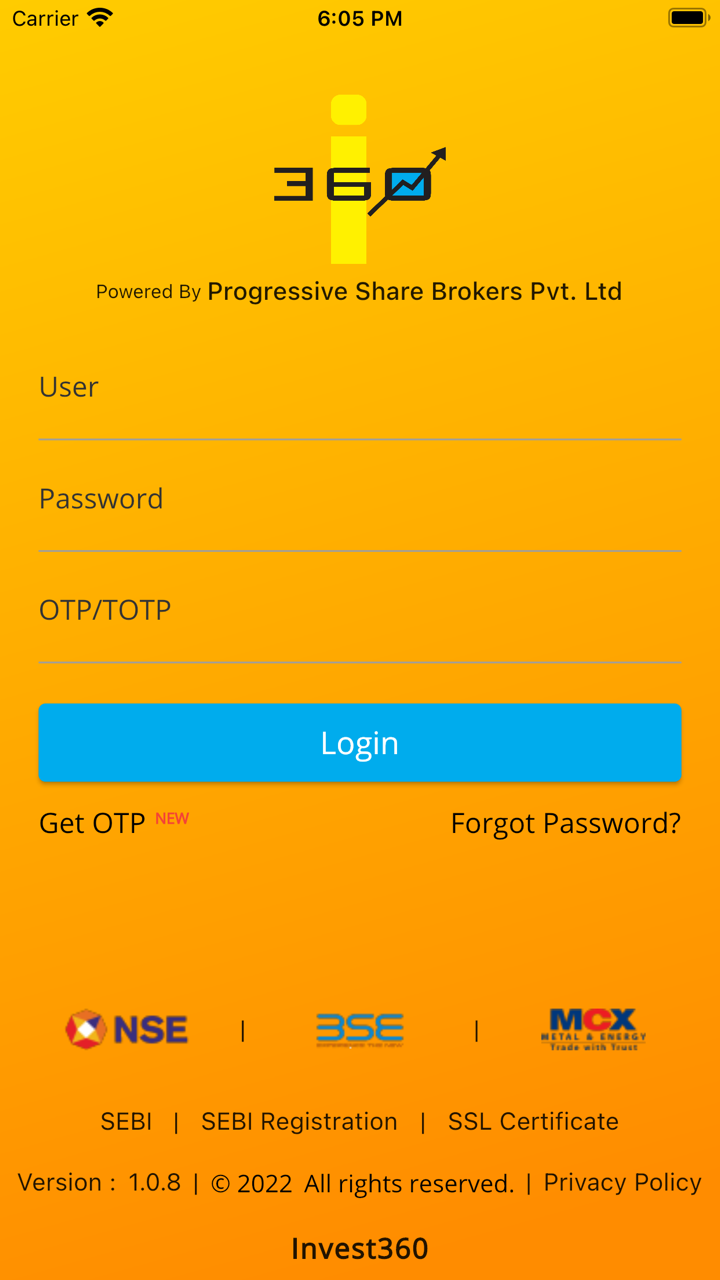The height and width of the screenshot is (1280, 720).
Task: Open the Privacy Policy
Action: pyautogui.click(x=622, y=1183)
